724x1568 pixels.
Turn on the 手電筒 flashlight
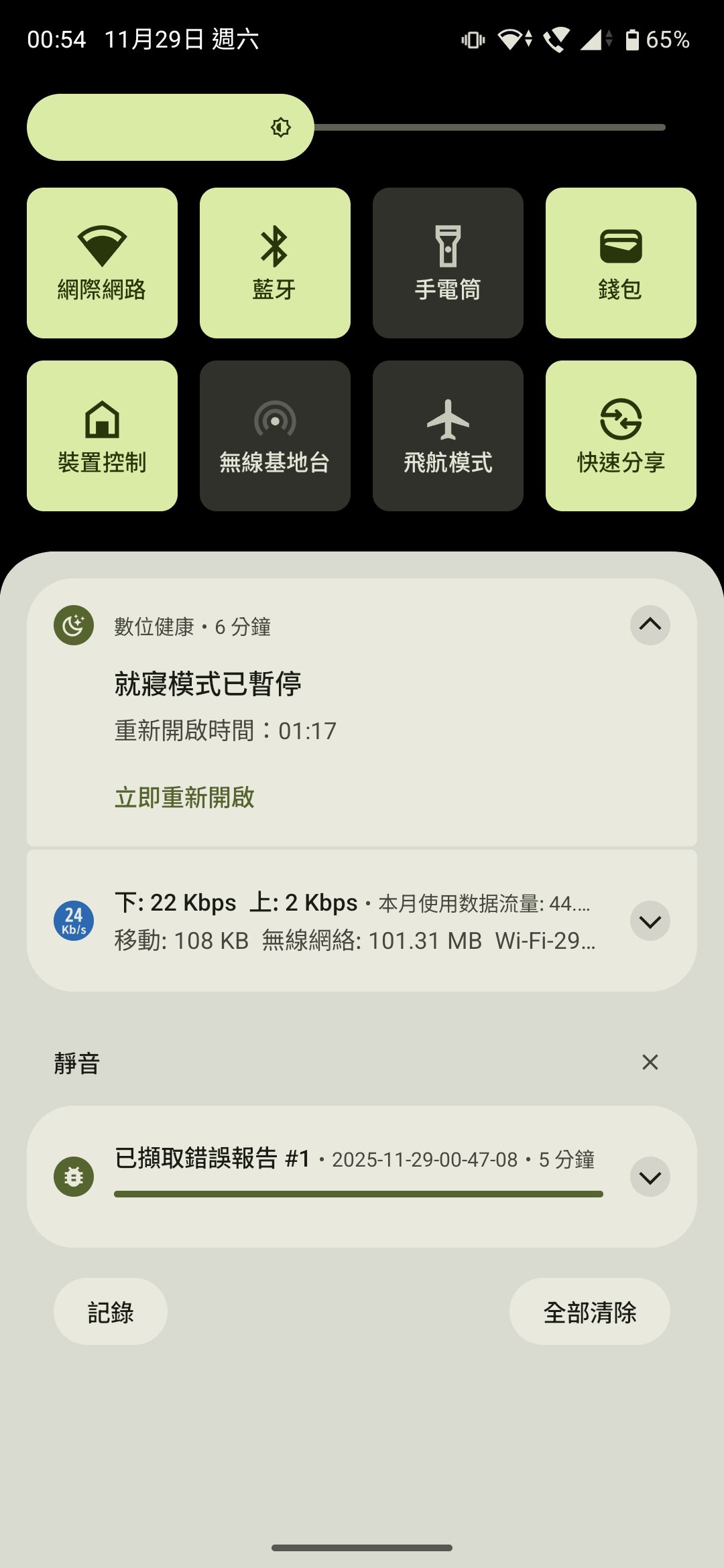448,263
